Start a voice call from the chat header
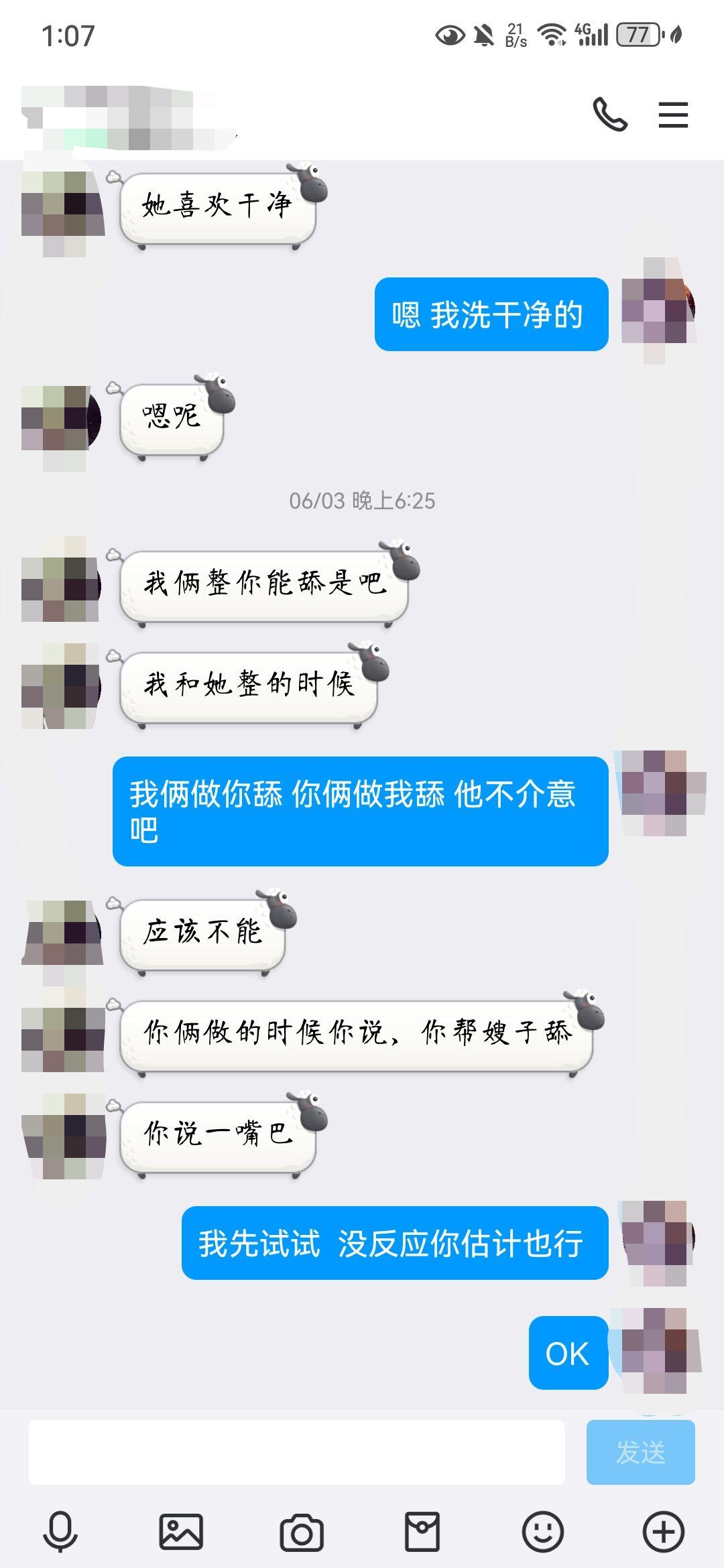 click(x=609, y=115)
